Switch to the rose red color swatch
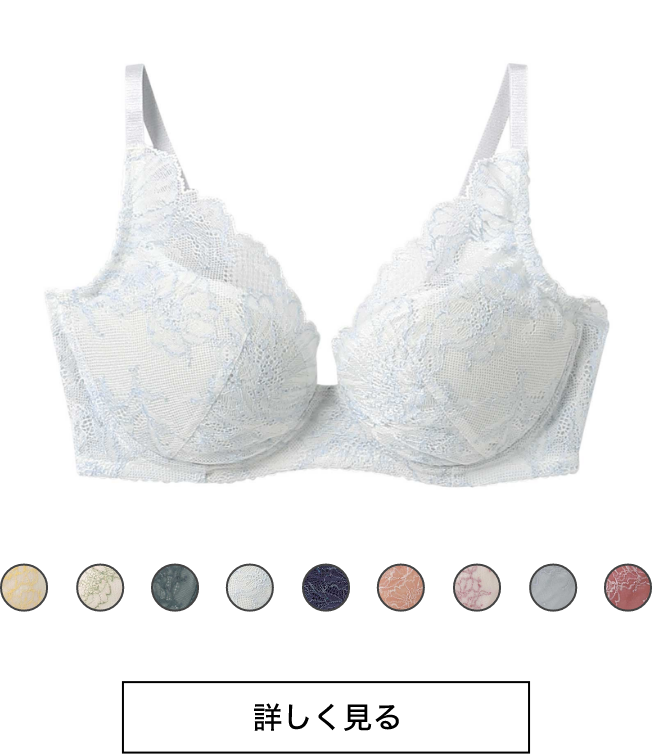The image size is (653, 754). pyautogui.click(x=628, y=587)
